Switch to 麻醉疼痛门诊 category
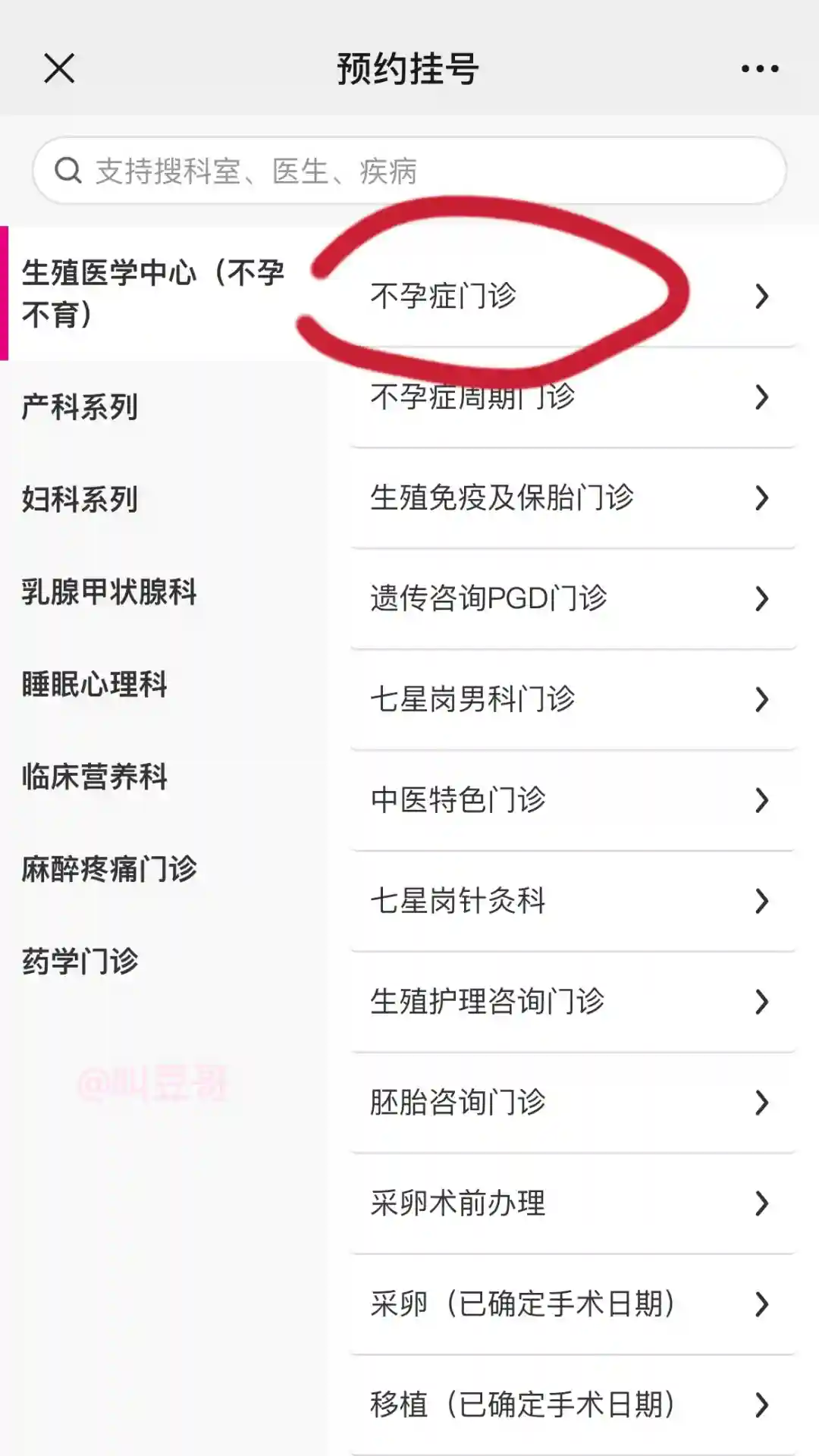The width and height of the screenshot is (819, 1456). tap(109, 869)
